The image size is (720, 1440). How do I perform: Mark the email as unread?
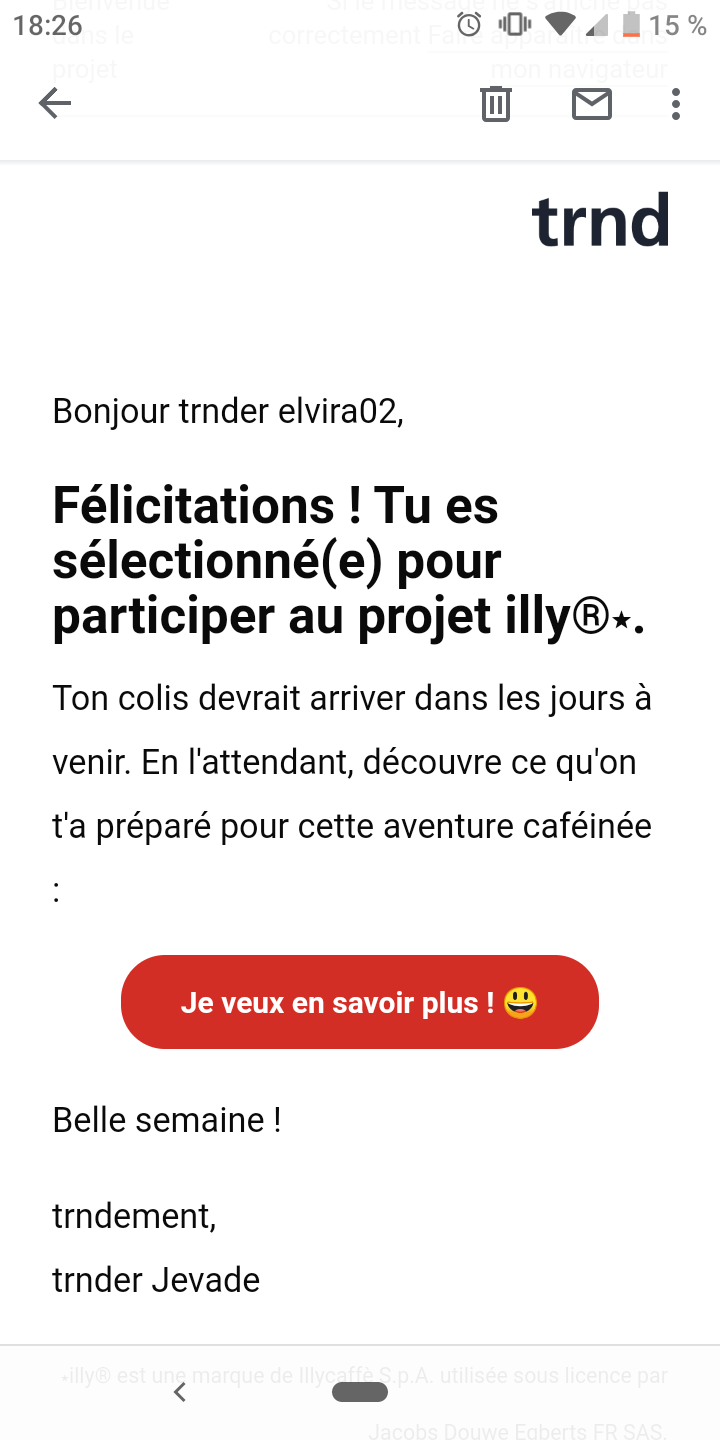tap(592, 104)
